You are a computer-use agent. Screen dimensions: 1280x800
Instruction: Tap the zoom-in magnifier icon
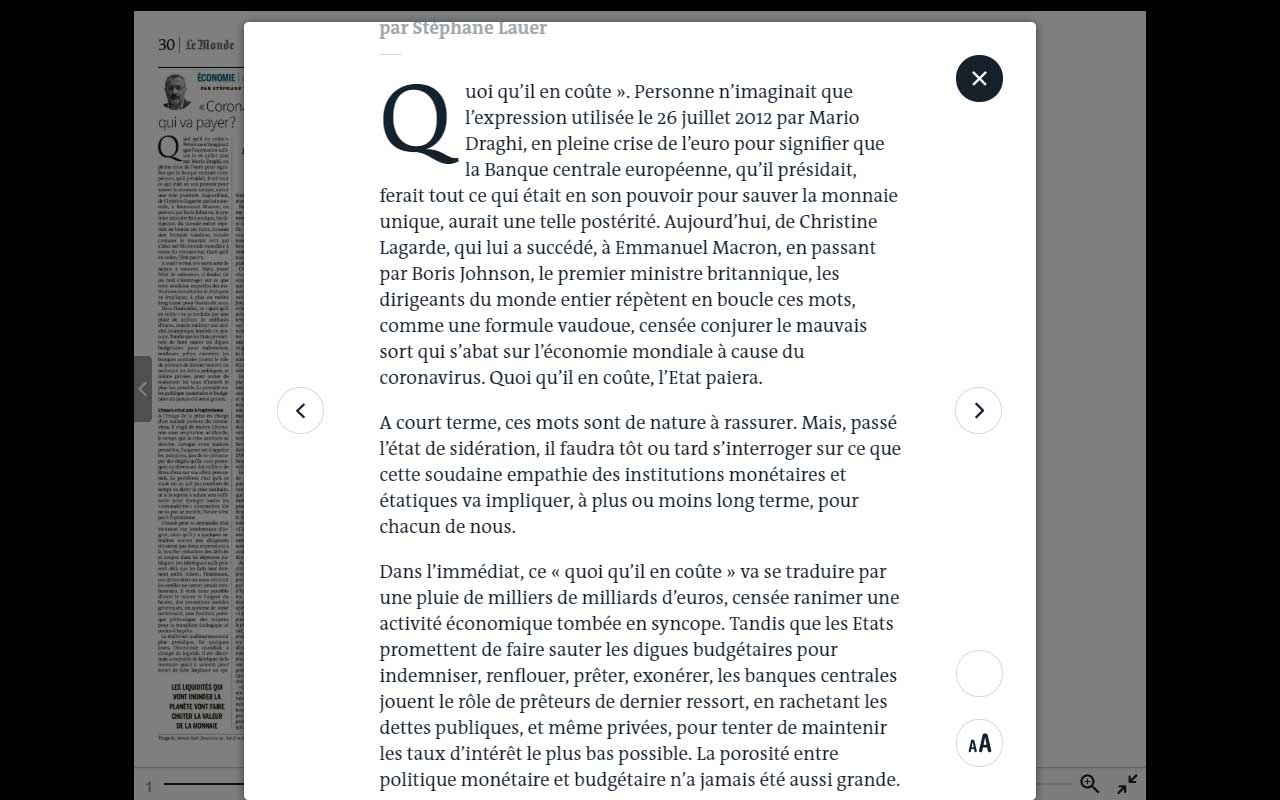coord(1090,784)
